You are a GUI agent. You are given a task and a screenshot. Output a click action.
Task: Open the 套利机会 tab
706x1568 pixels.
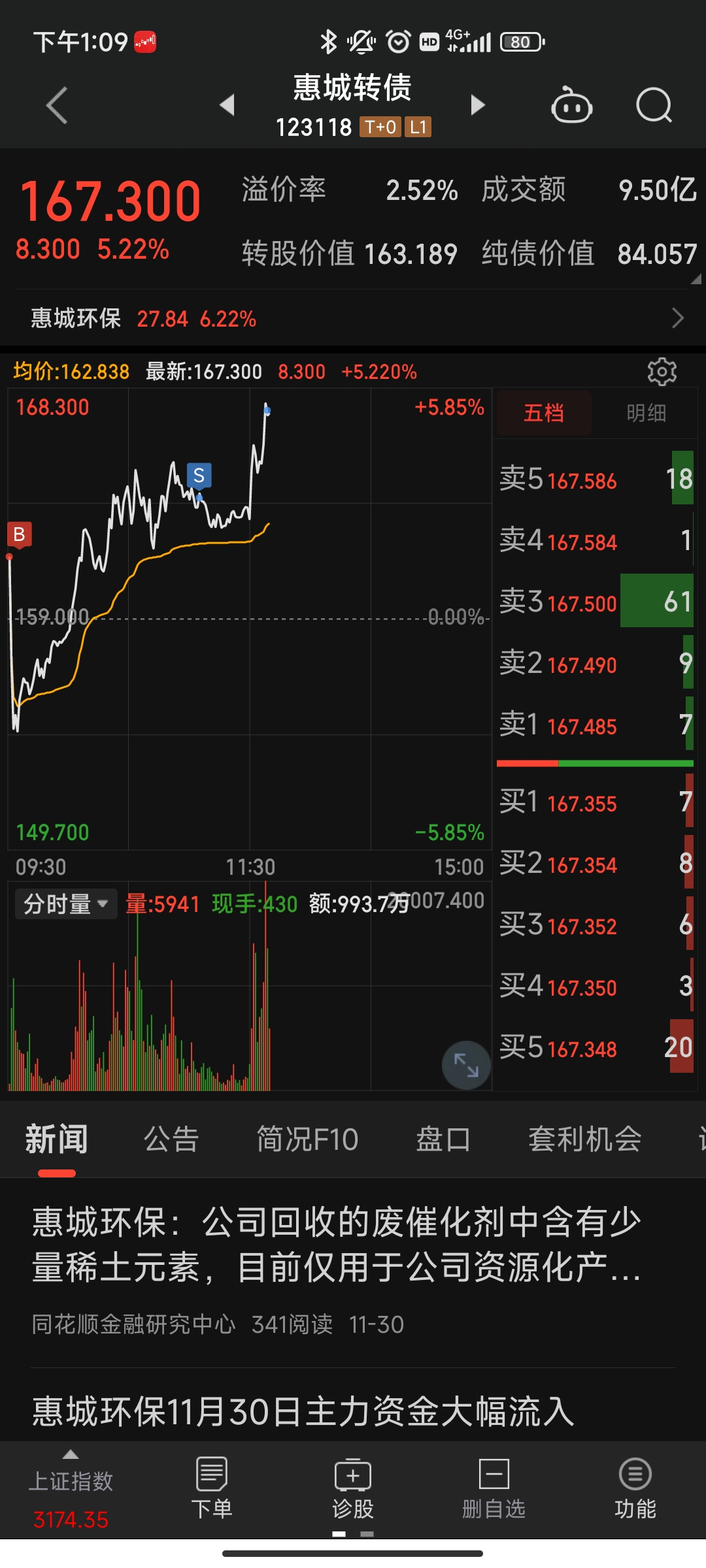click(x=584, y=1139)
